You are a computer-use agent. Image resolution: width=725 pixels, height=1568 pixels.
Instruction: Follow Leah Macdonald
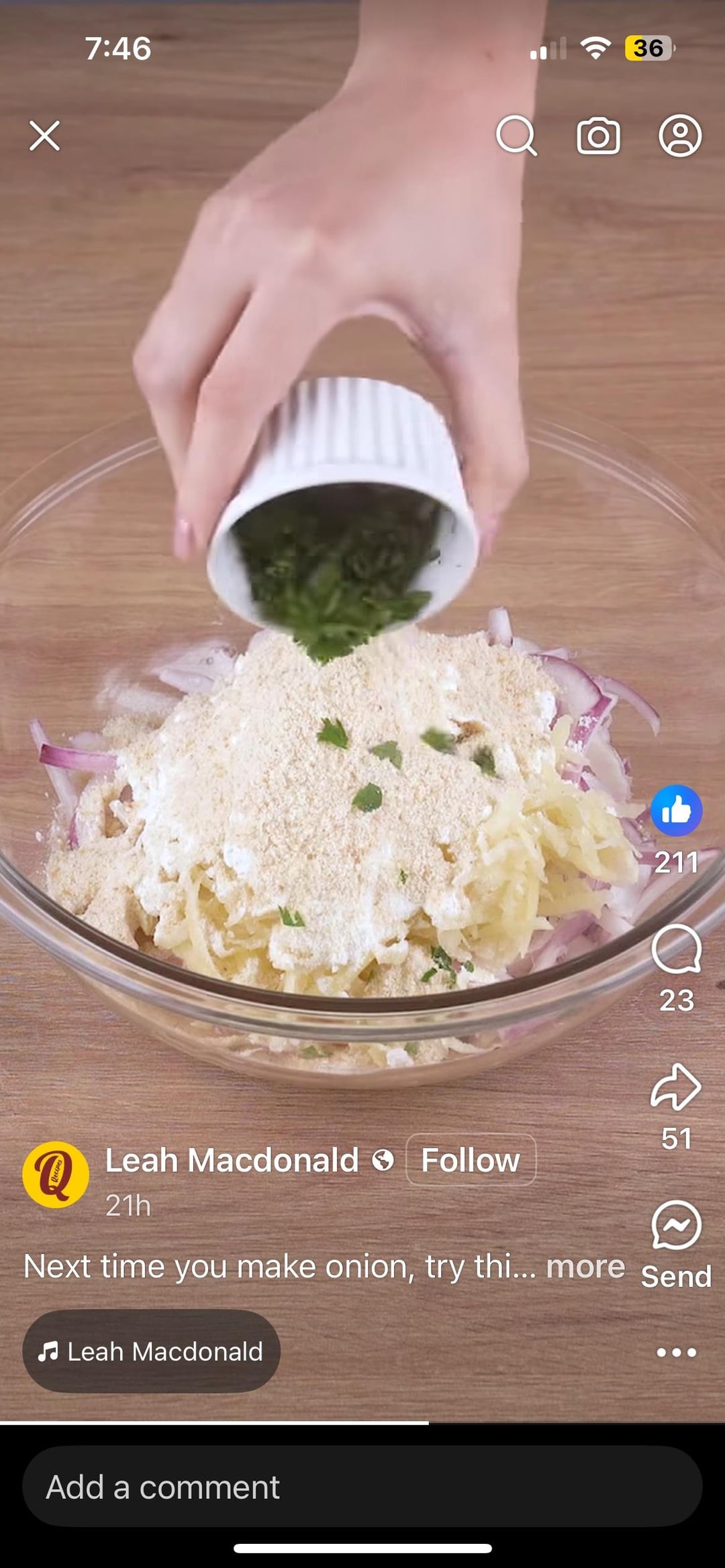pyautogui.click(x=471, y=1160)
